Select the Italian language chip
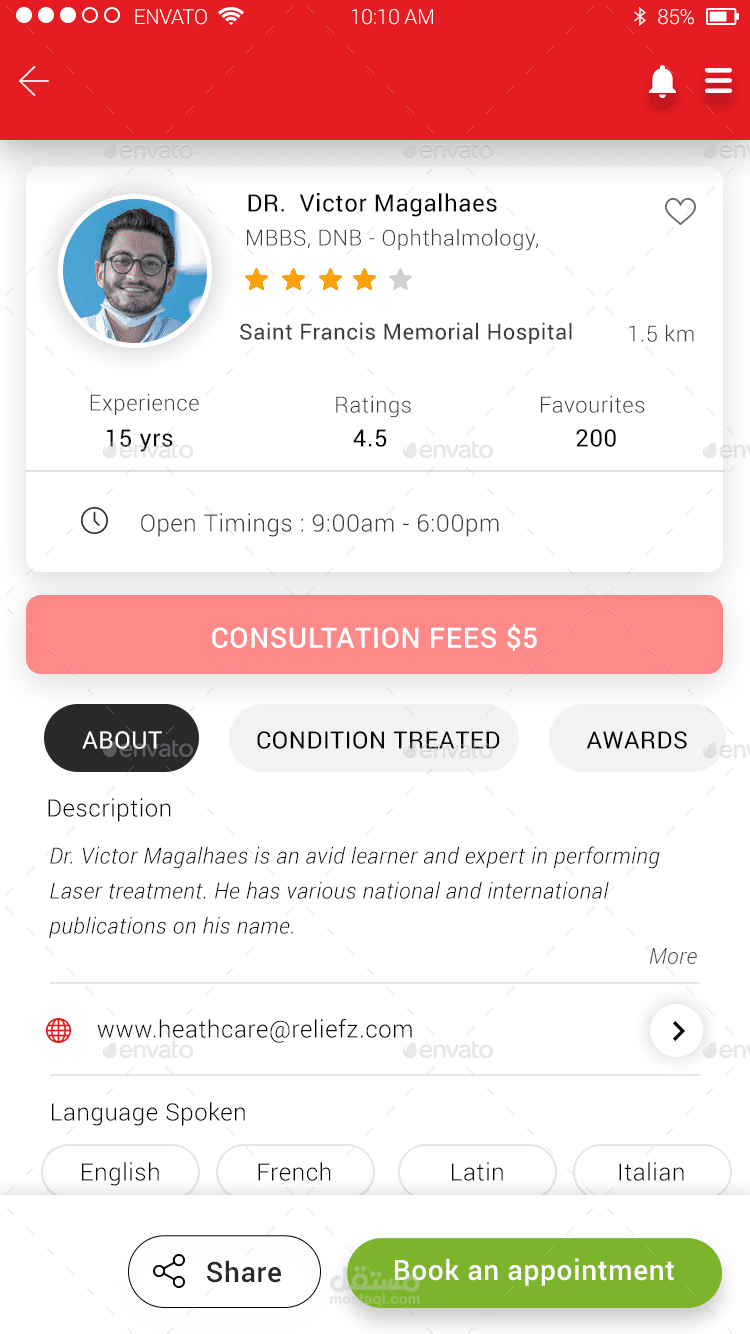The image size is (750, 1334). pos(651,1171)
